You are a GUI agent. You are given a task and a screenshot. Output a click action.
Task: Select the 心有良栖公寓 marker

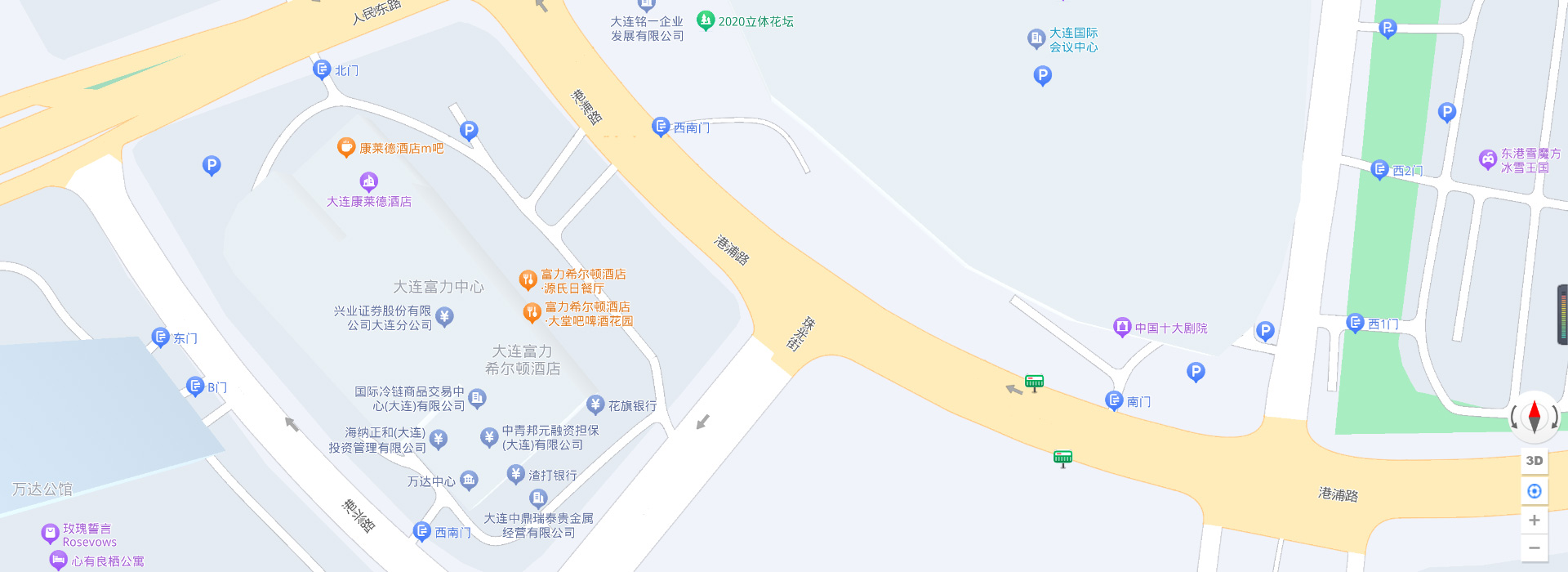[58, 560]
